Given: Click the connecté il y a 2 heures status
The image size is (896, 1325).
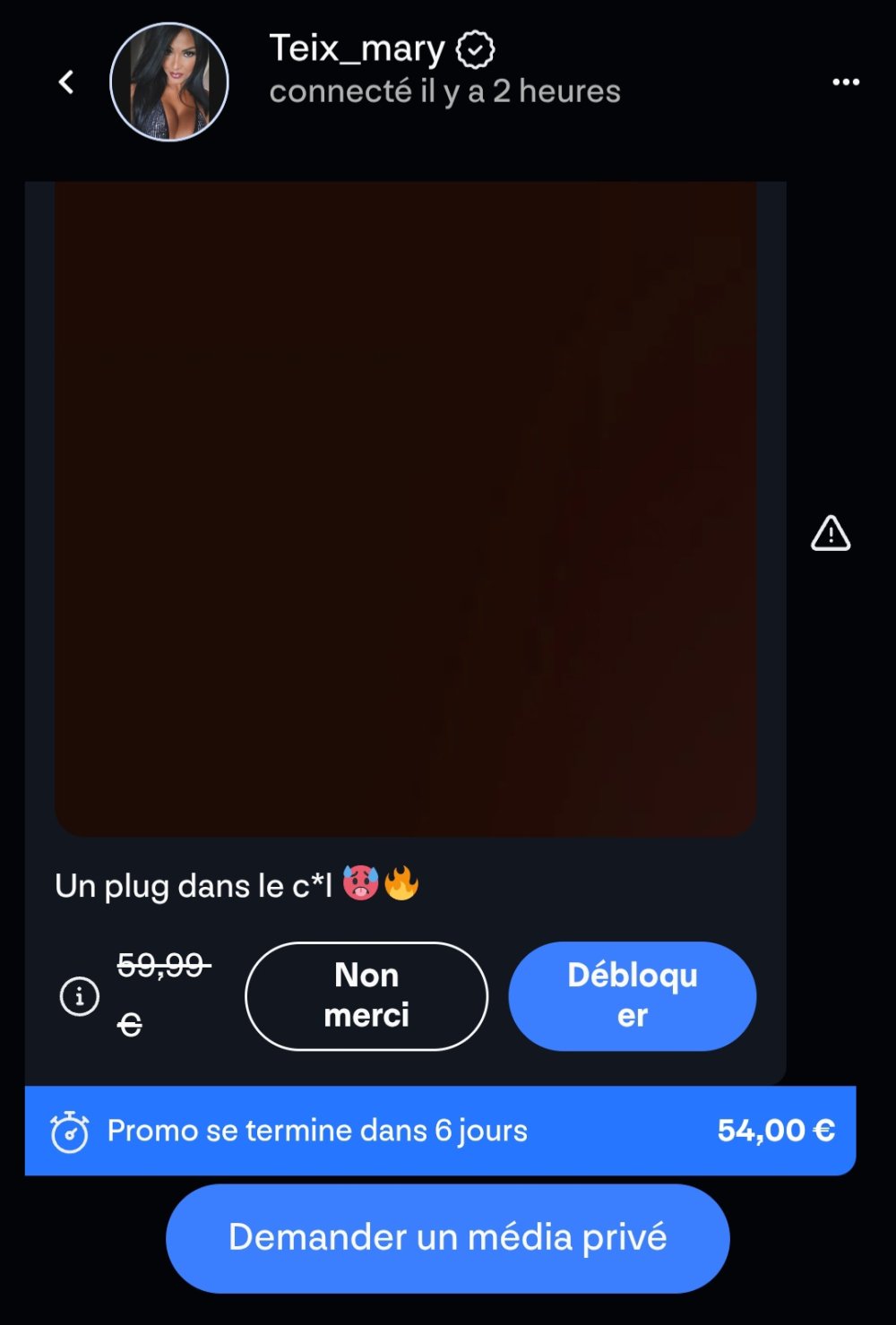Looking at the screenshot, I should 444,90.
